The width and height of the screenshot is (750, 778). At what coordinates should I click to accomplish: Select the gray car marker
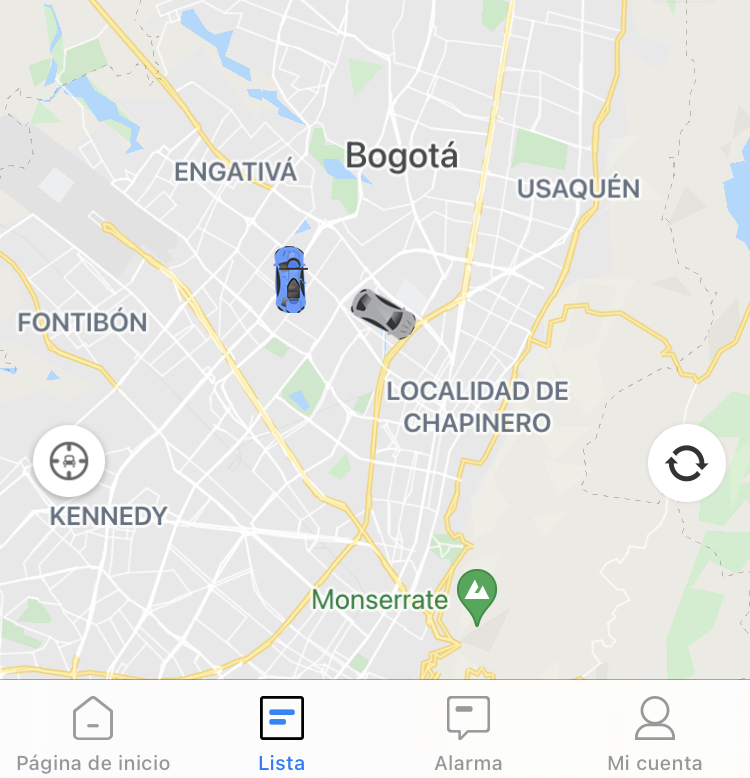(x=383, y=313)
